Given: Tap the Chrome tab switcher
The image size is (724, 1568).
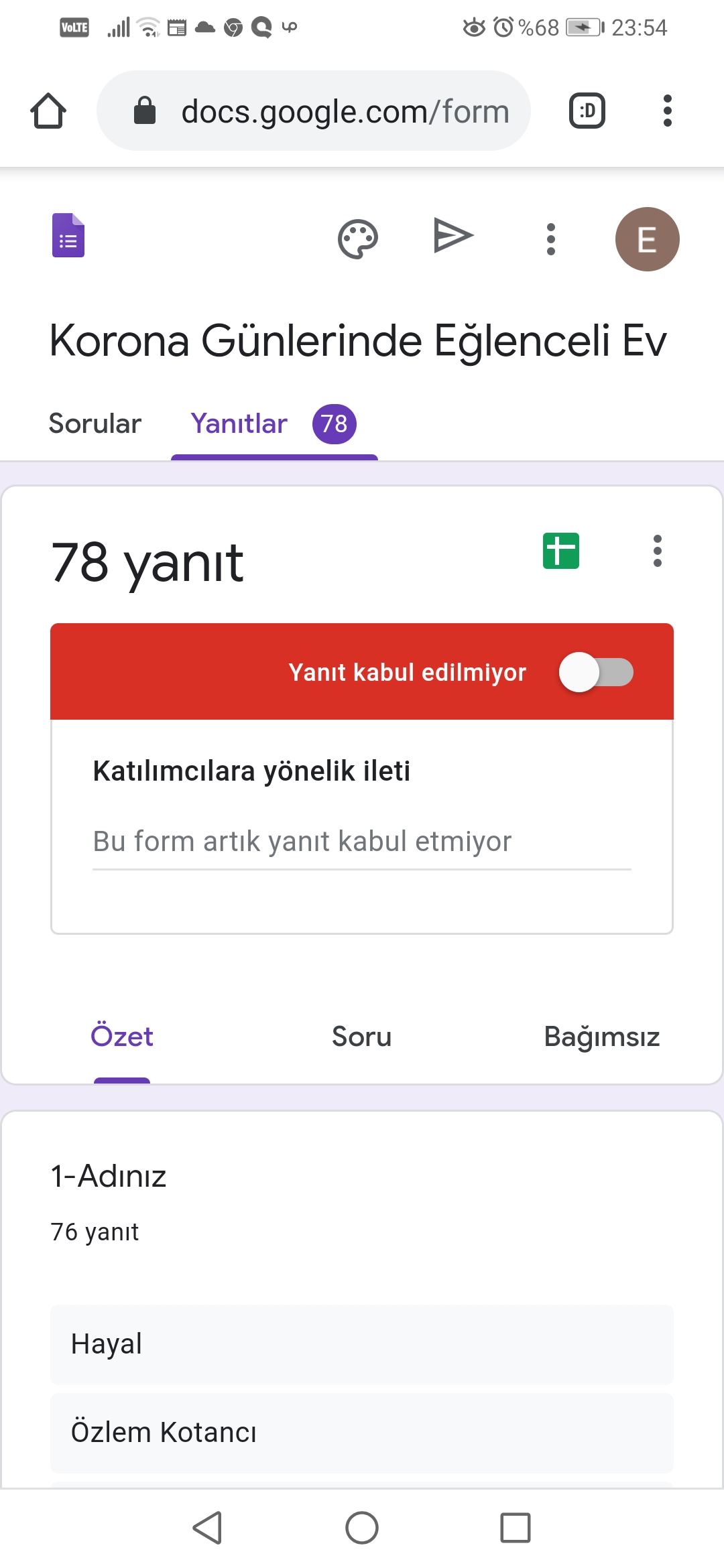Looking at the screenshot, I should pos(586,111).
